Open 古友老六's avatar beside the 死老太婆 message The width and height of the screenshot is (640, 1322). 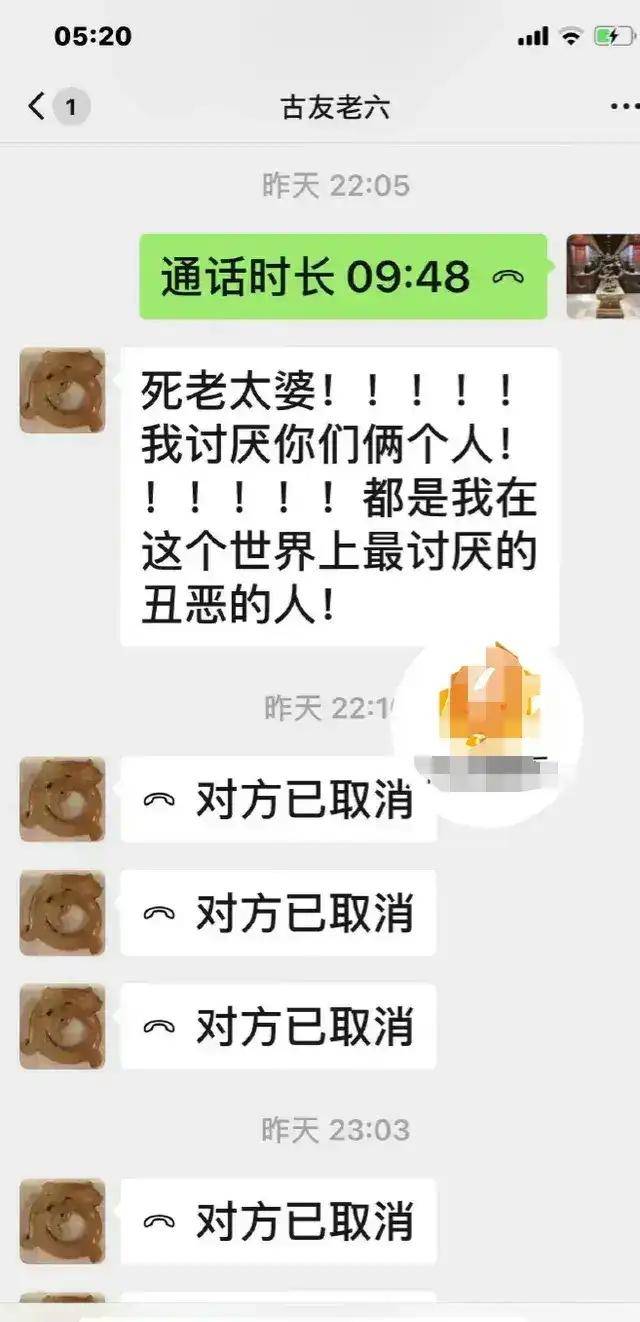62,391
